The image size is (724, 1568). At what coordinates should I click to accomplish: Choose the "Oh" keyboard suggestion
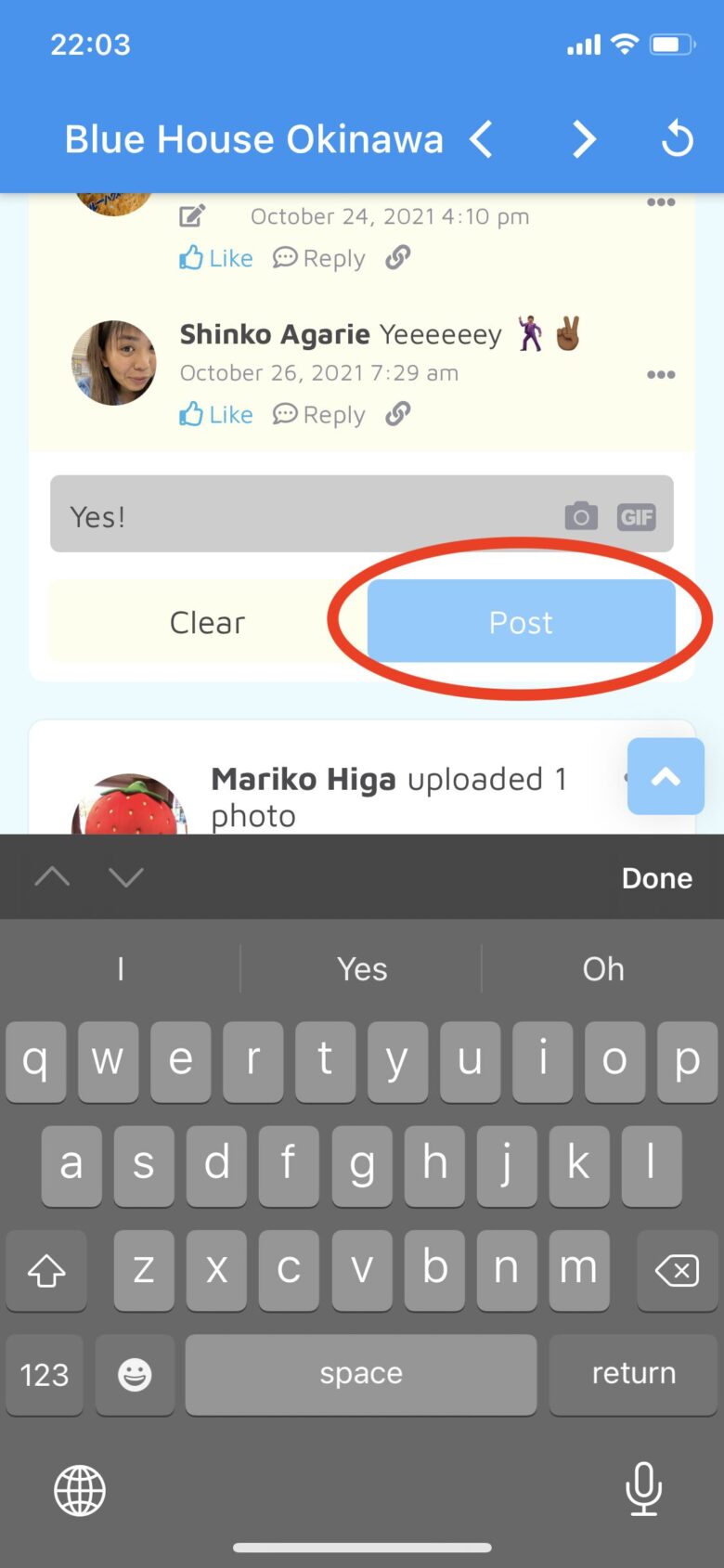click(x=603, y=969)
